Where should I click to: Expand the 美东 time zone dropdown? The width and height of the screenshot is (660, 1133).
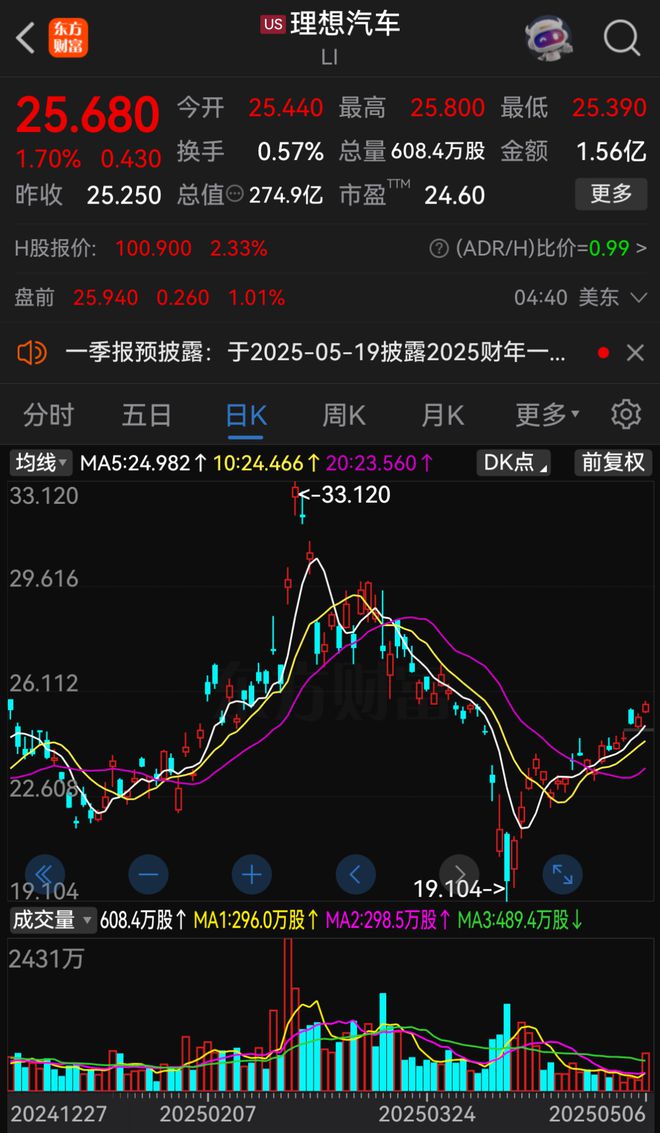coord(612,297)
